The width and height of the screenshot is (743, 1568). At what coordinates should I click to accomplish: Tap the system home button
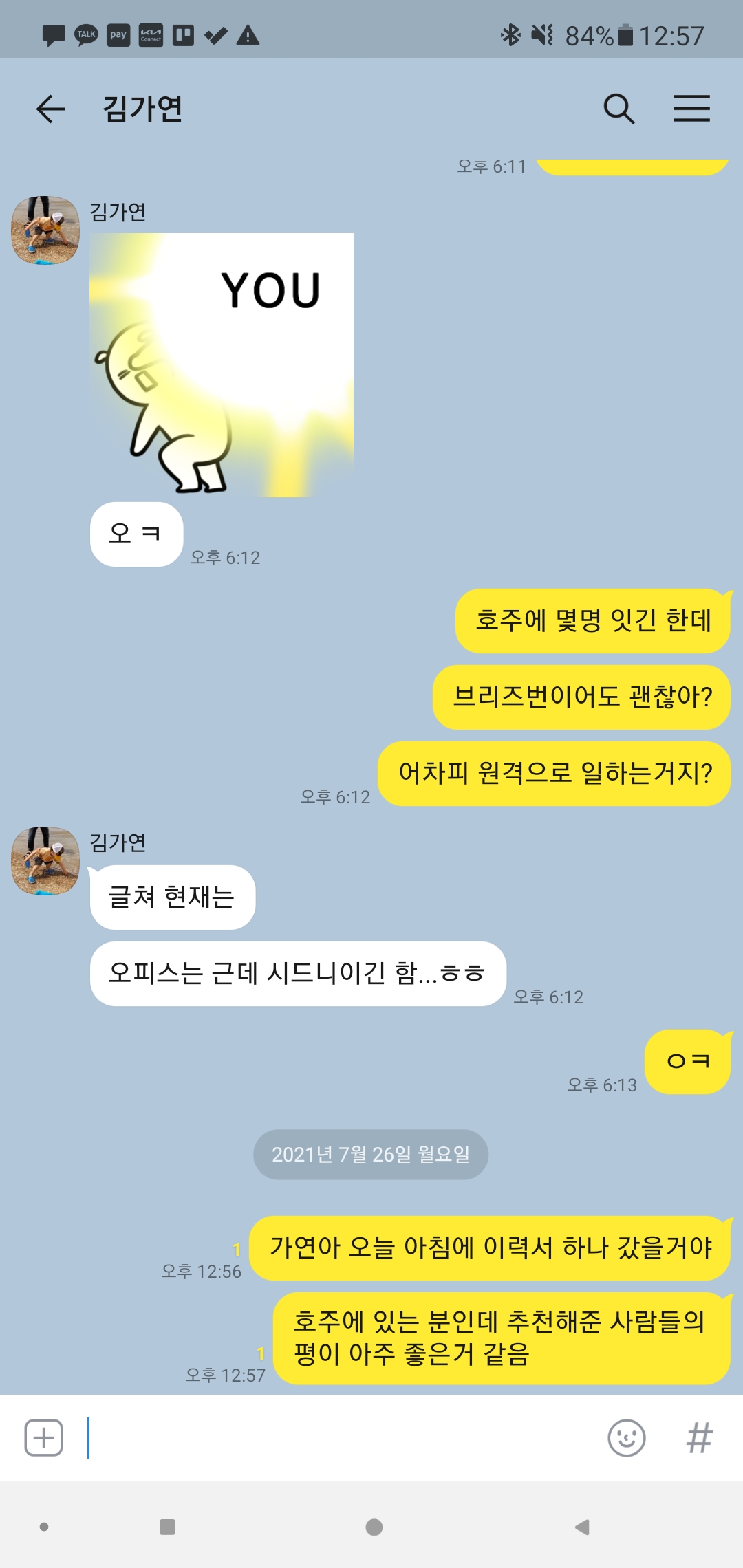point(374,1527)
